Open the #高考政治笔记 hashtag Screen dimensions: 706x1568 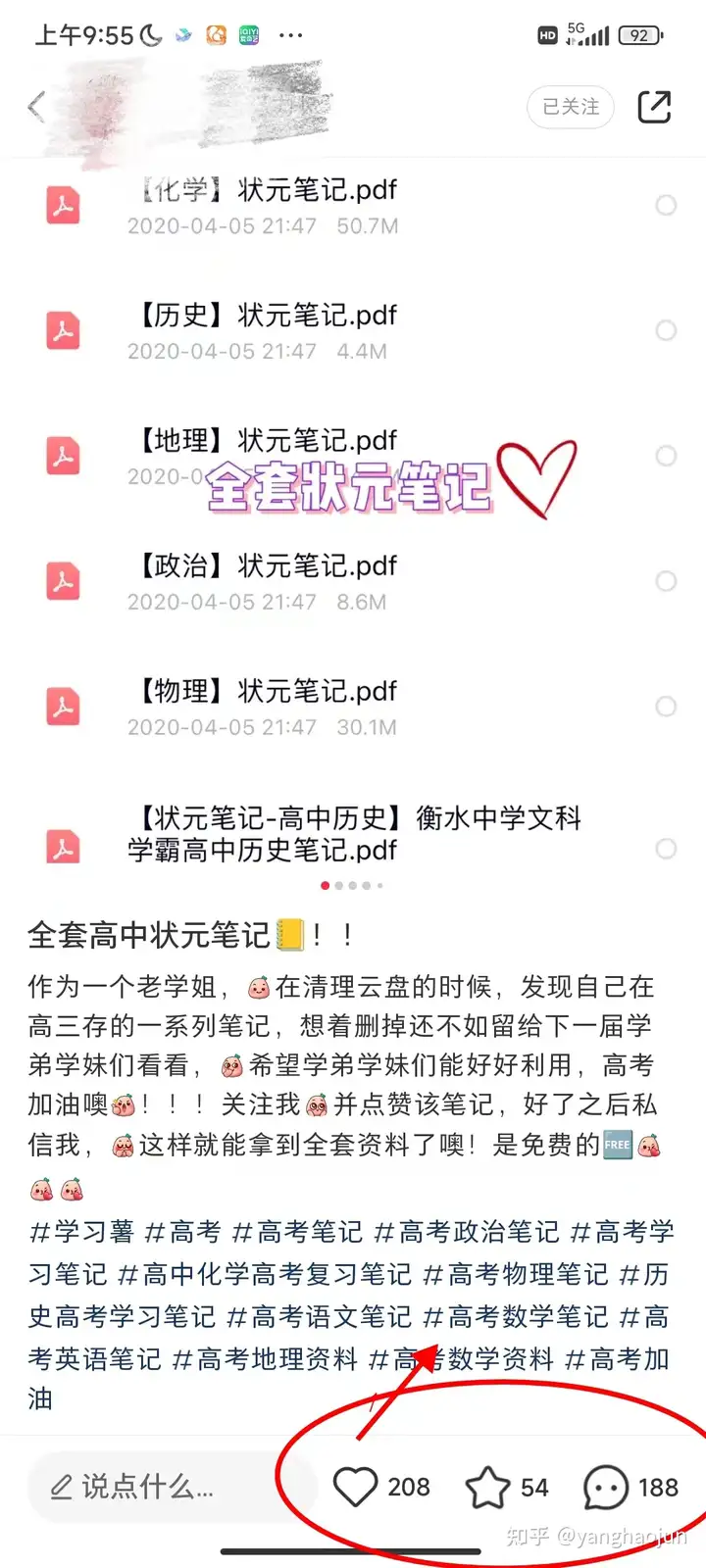click(467, 1232)
